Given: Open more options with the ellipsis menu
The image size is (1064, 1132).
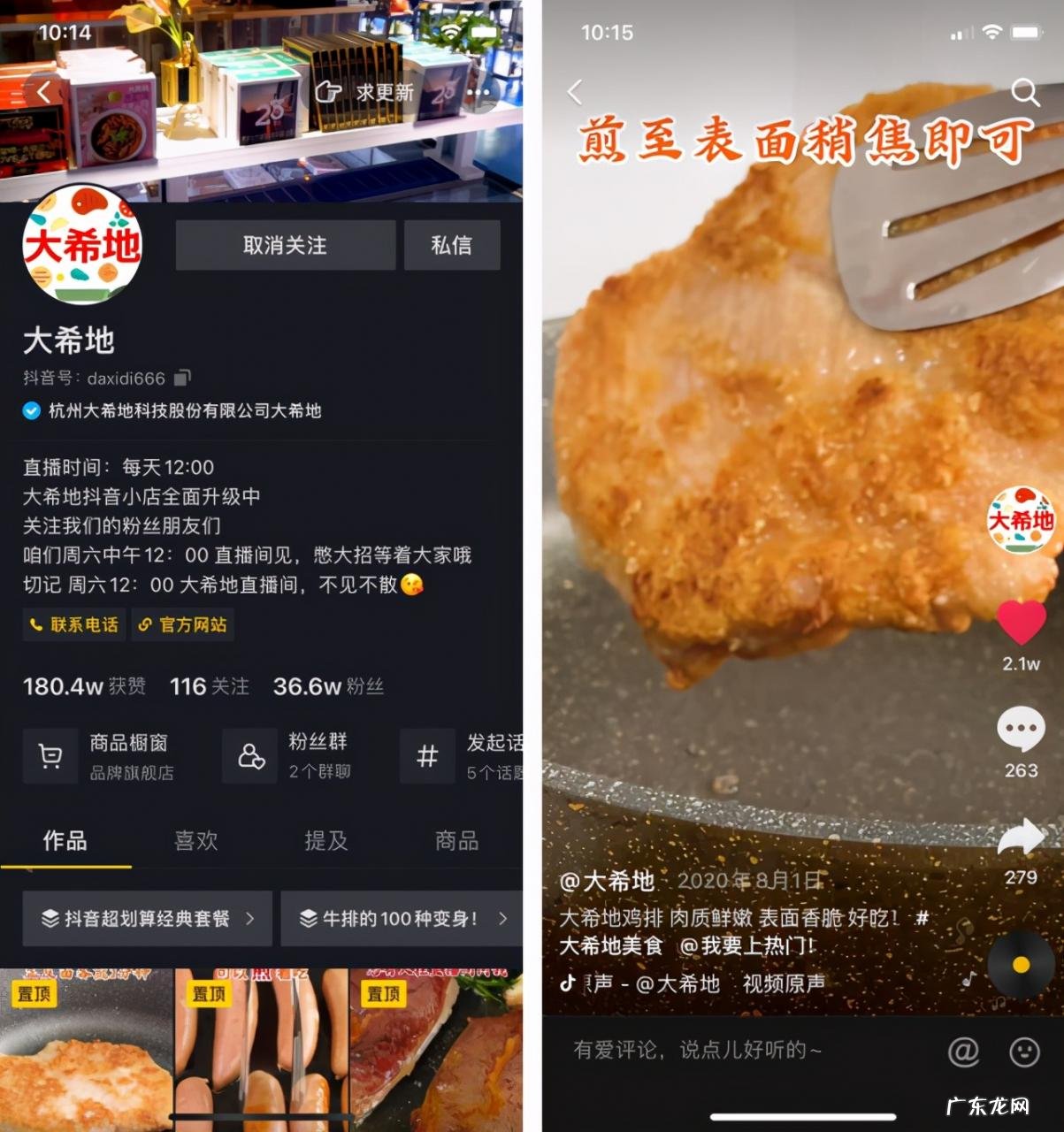Looking at the screenshot, I should [x=478, y=92].
